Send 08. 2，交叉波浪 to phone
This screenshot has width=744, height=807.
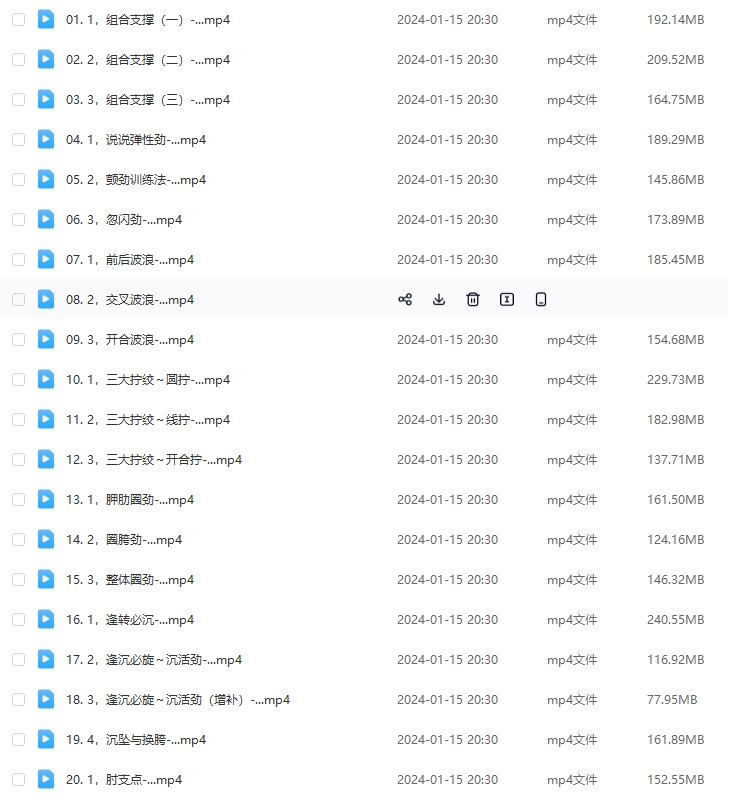pyautogui.click(x=541, y=299)
